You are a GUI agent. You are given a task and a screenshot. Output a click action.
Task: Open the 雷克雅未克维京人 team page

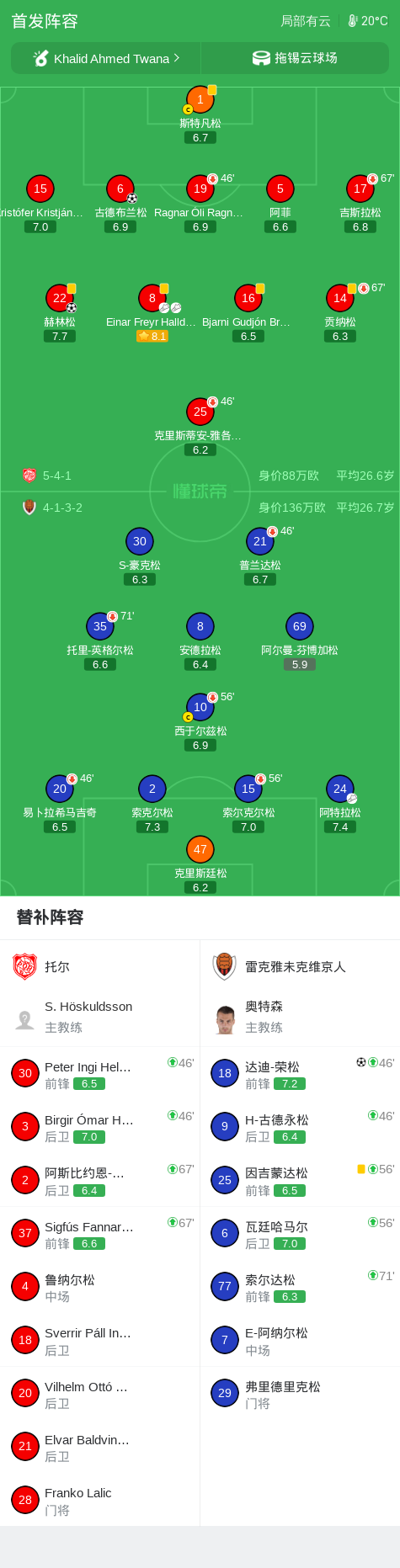[300, 966]
